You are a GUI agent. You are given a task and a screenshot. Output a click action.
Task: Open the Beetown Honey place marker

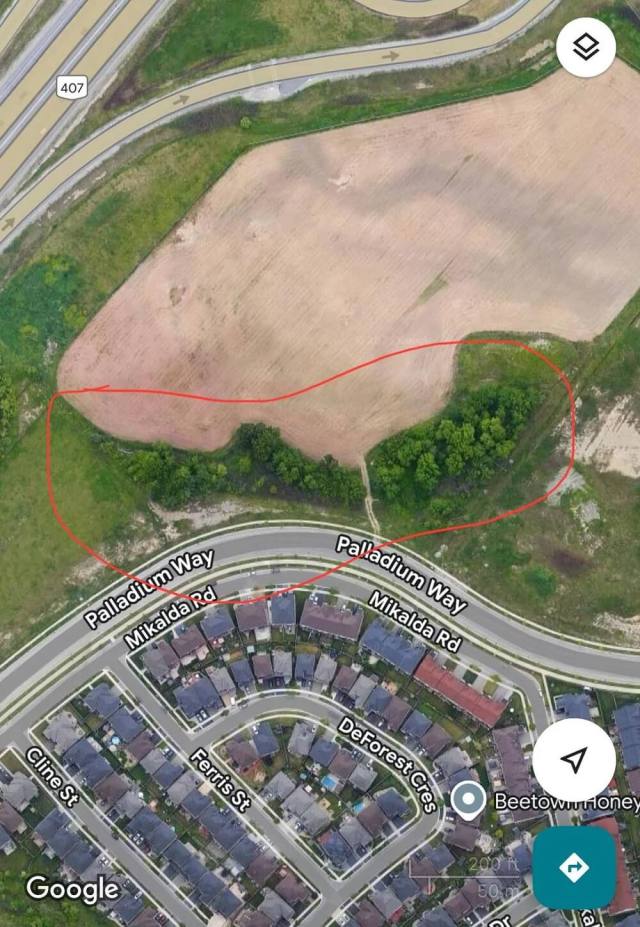click(x=468, y=799)
